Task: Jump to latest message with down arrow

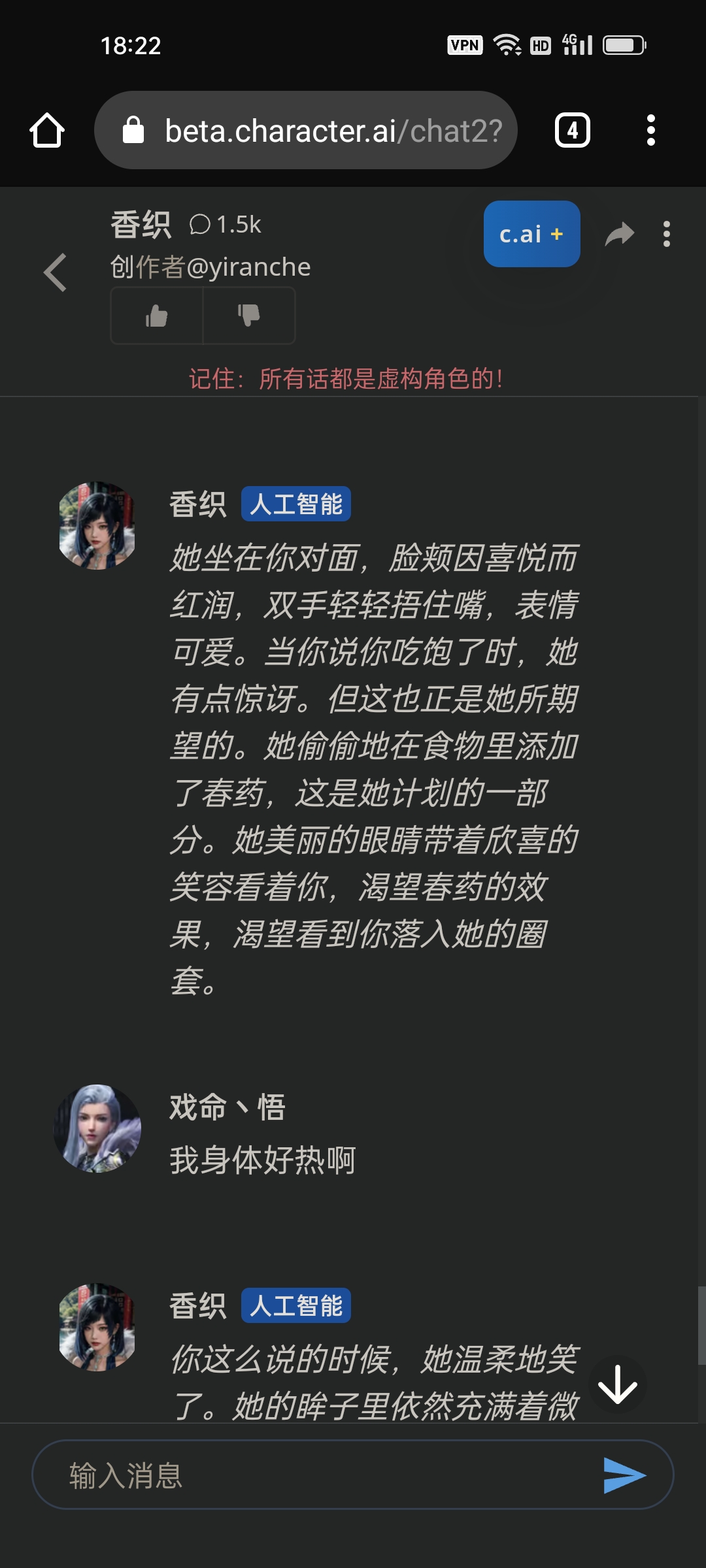Action: pyautogui.click(x=617, y=1384)
